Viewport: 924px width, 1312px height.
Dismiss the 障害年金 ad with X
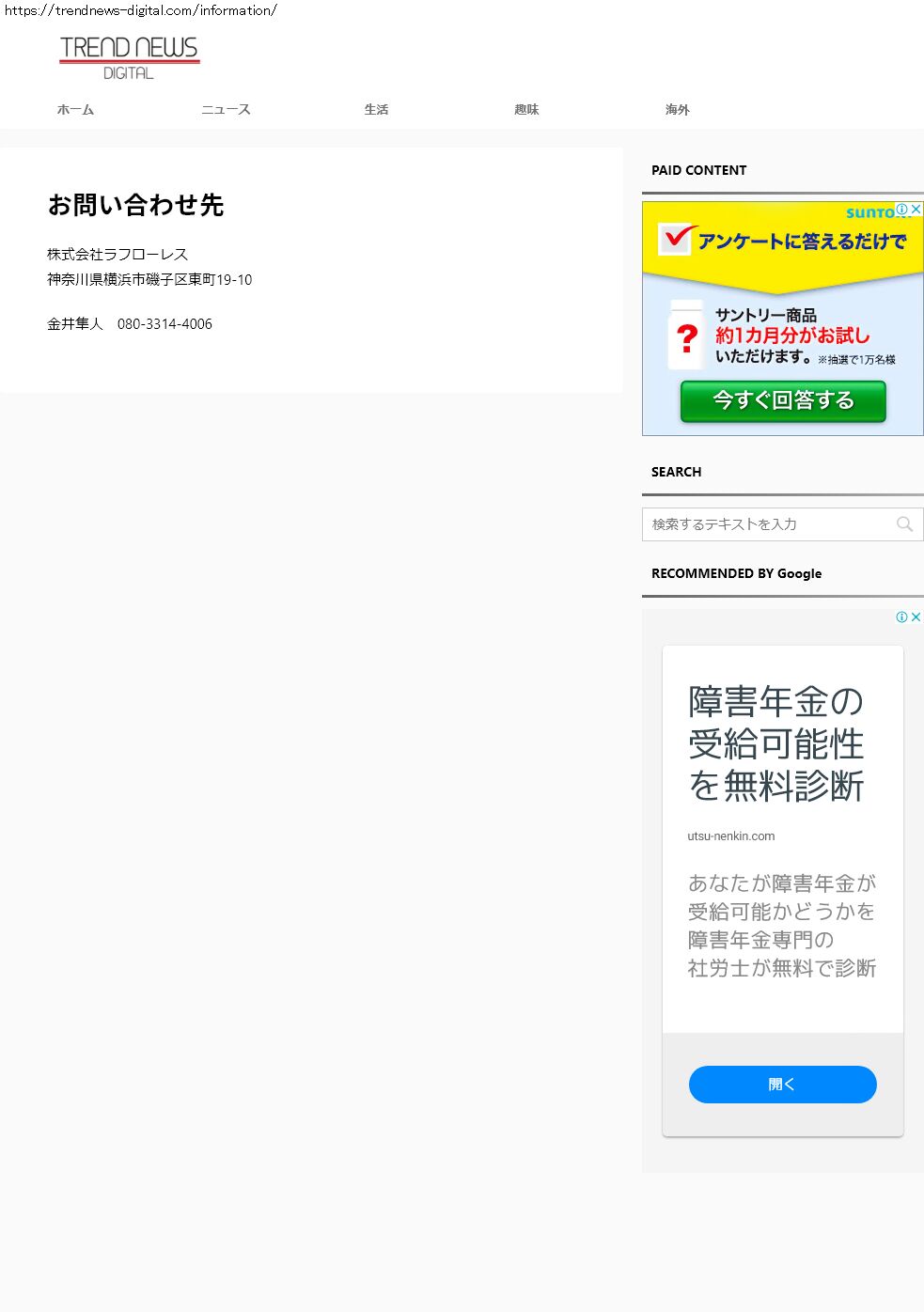[916, 617]
